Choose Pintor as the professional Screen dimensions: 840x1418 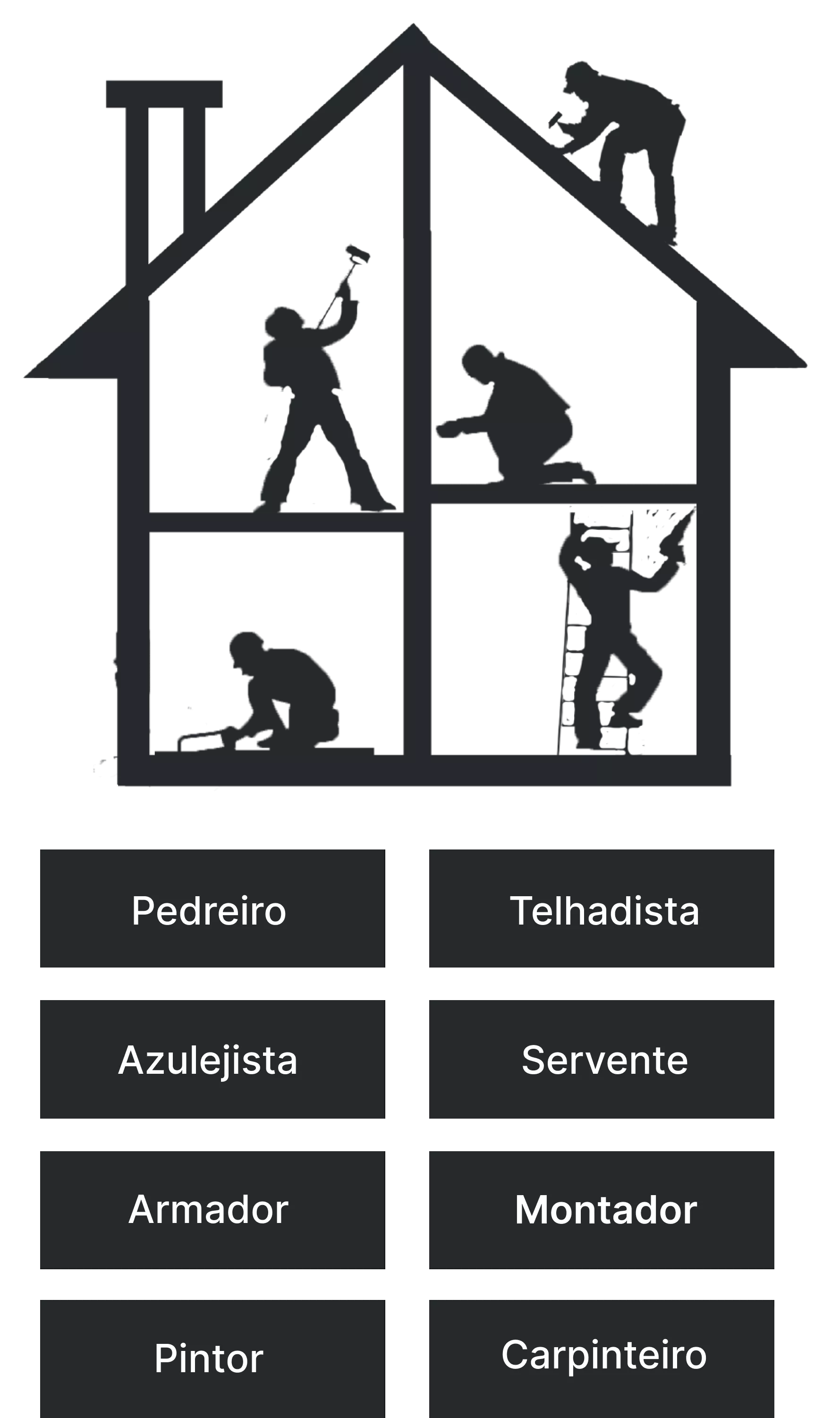tap(211, 1358)
